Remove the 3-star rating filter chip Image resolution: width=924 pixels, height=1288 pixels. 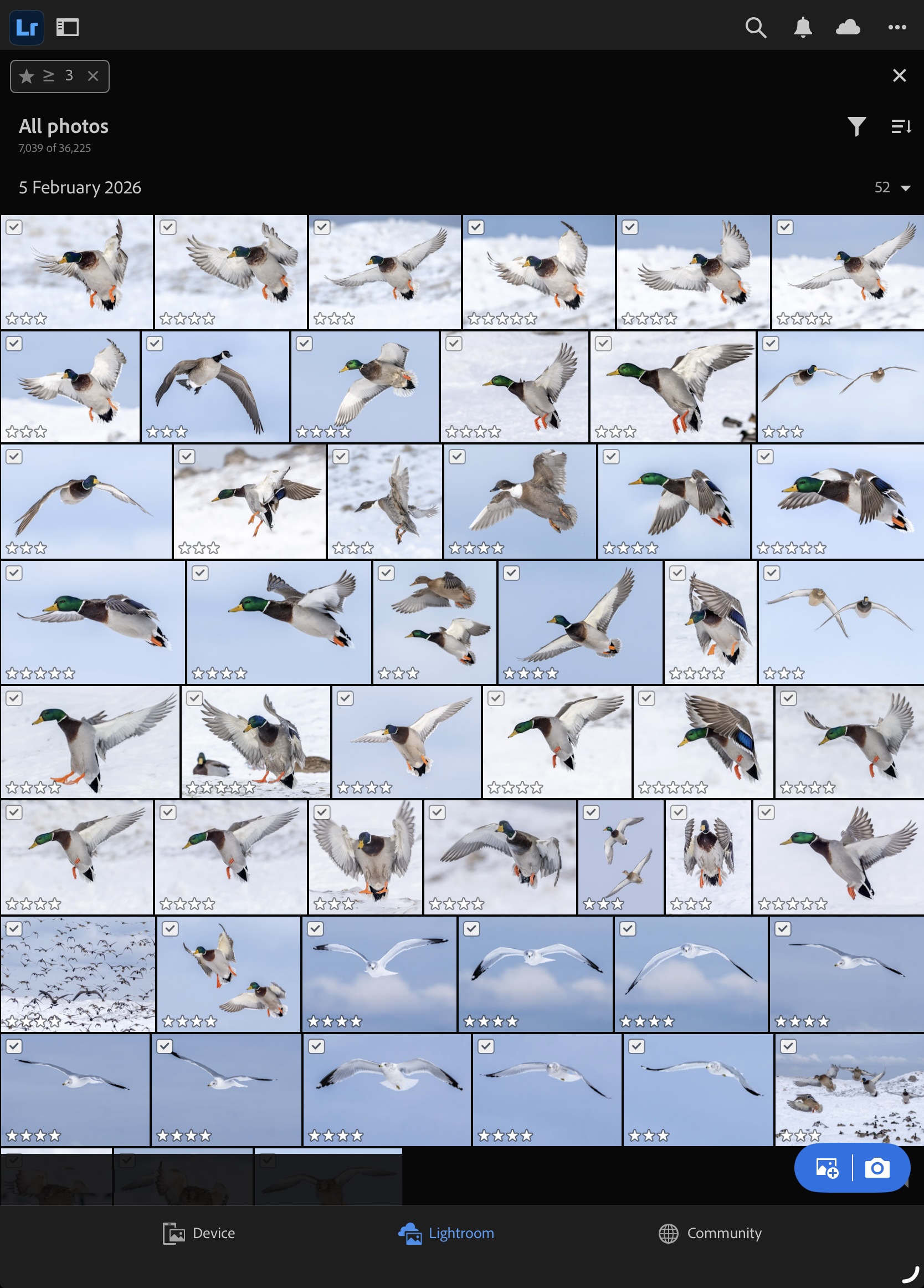click(93, 76)
